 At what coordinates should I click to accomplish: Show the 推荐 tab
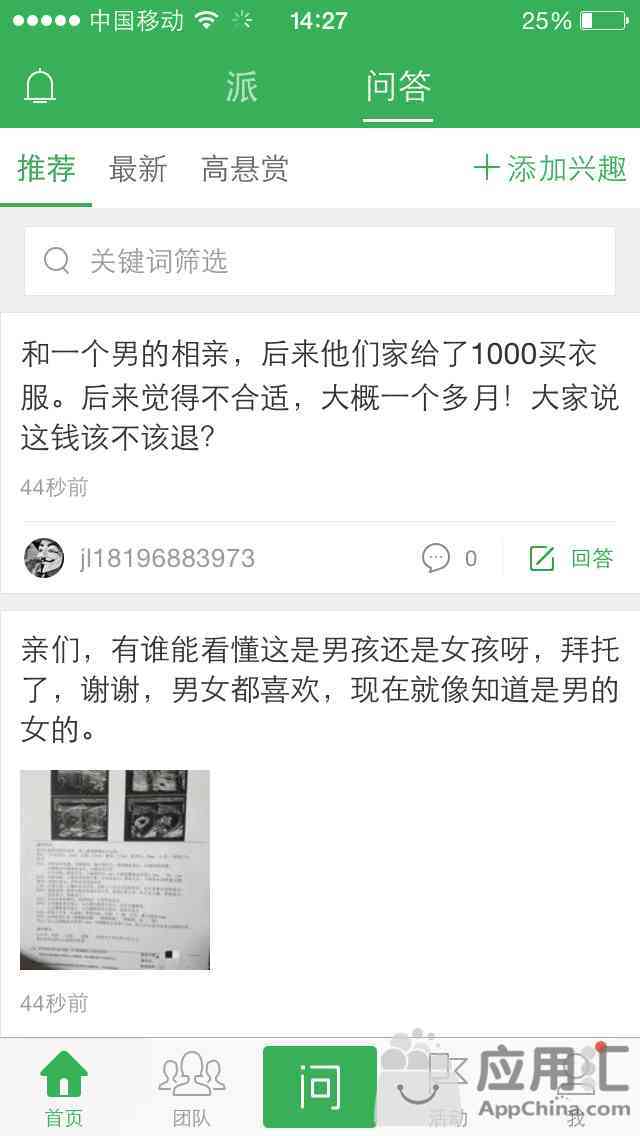(x=46, y=169)
